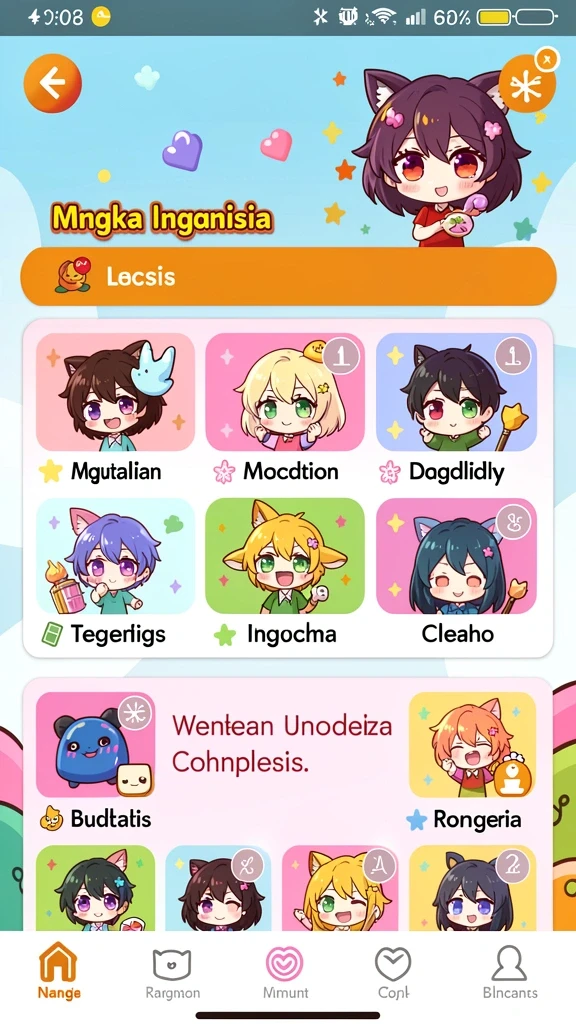Screen dimensions: 576x1024
Task: Switch to the Nange home tab
Action: (59, 971)
